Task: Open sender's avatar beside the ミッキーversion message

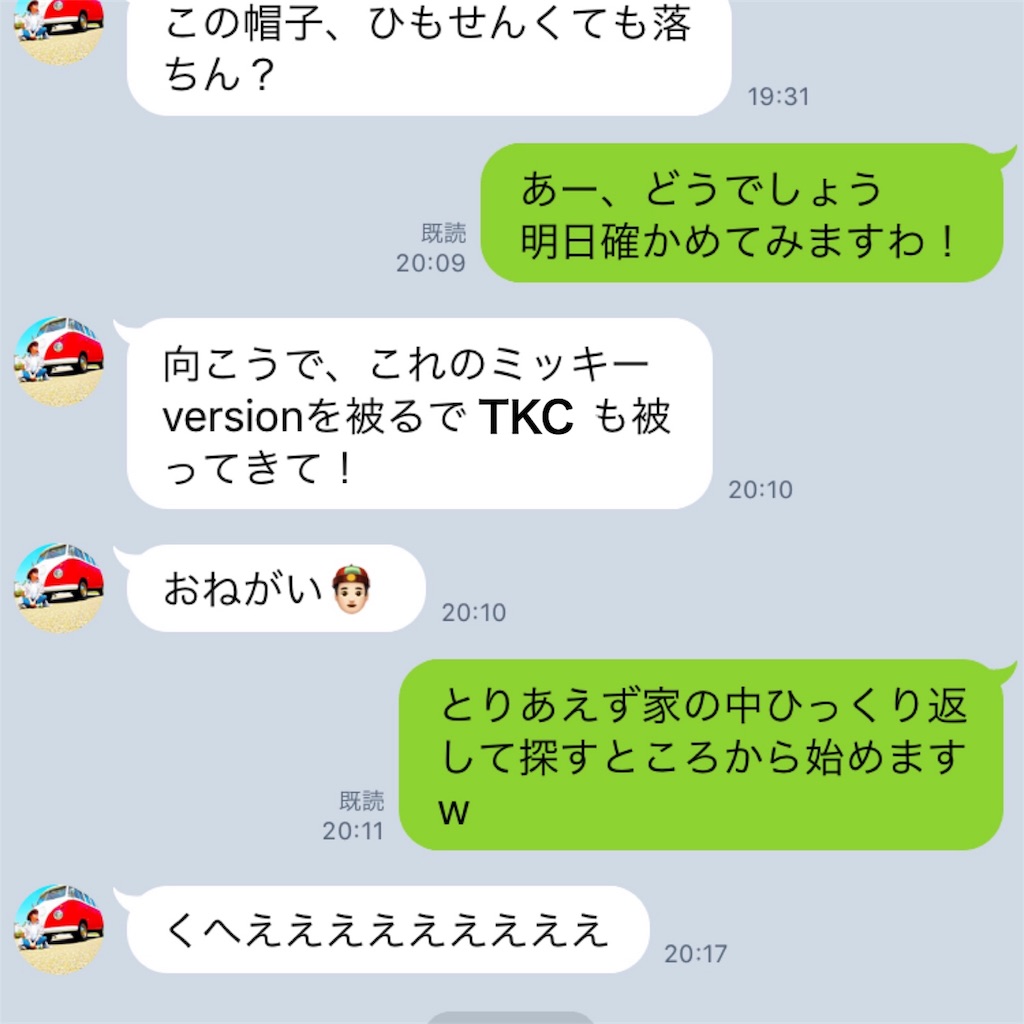Action: coord(59,360)
